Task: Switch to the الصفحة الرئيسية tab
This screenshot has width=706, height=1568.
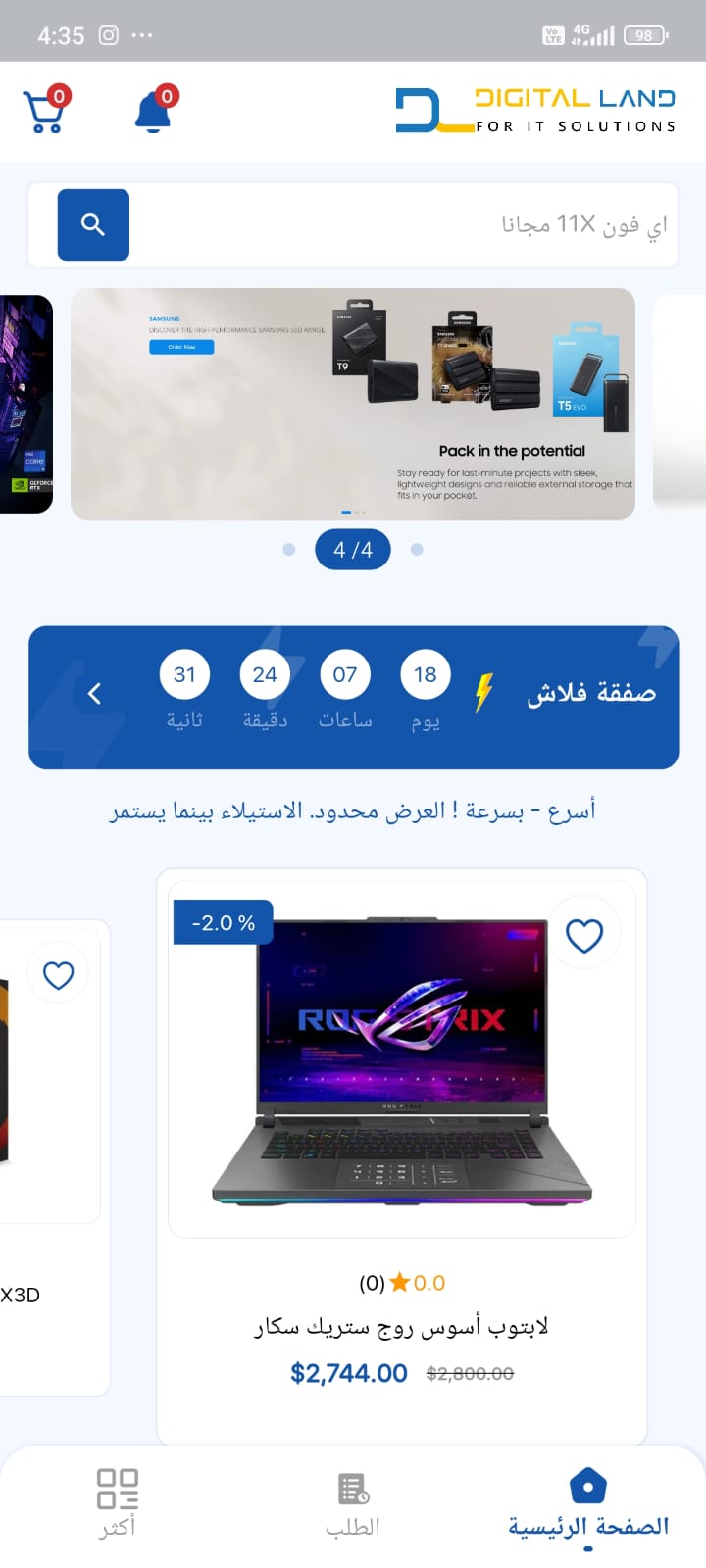Action: [x=587, y=1503]
